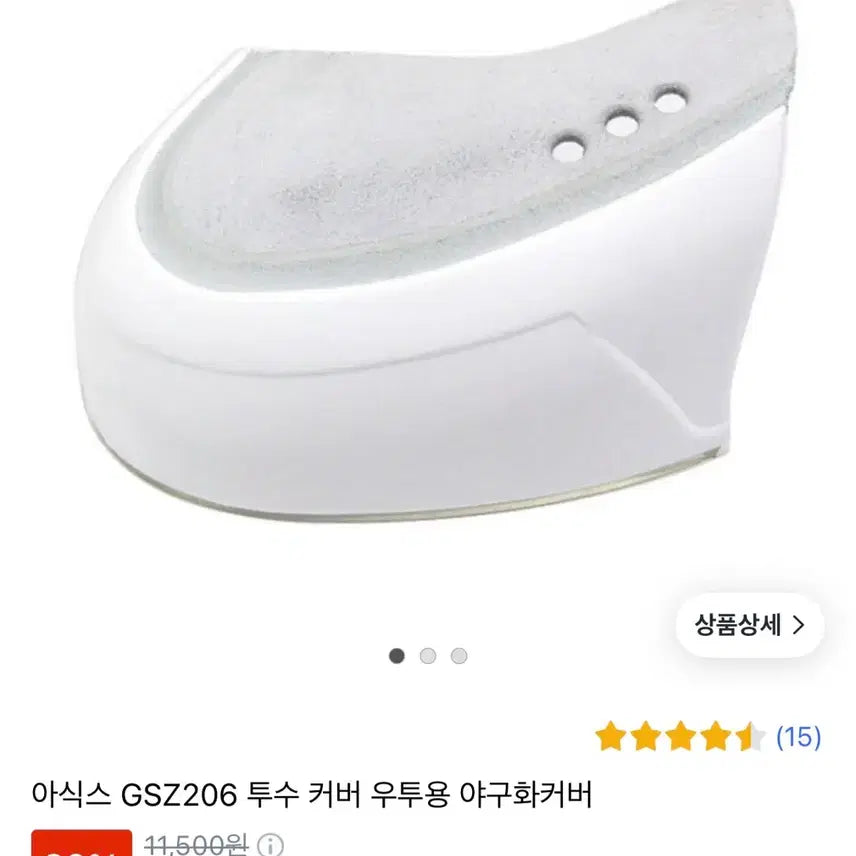856x856 pixels.
Task: Jump to the second image page dot
Action: pyautogui.click(x=428, y=656)
